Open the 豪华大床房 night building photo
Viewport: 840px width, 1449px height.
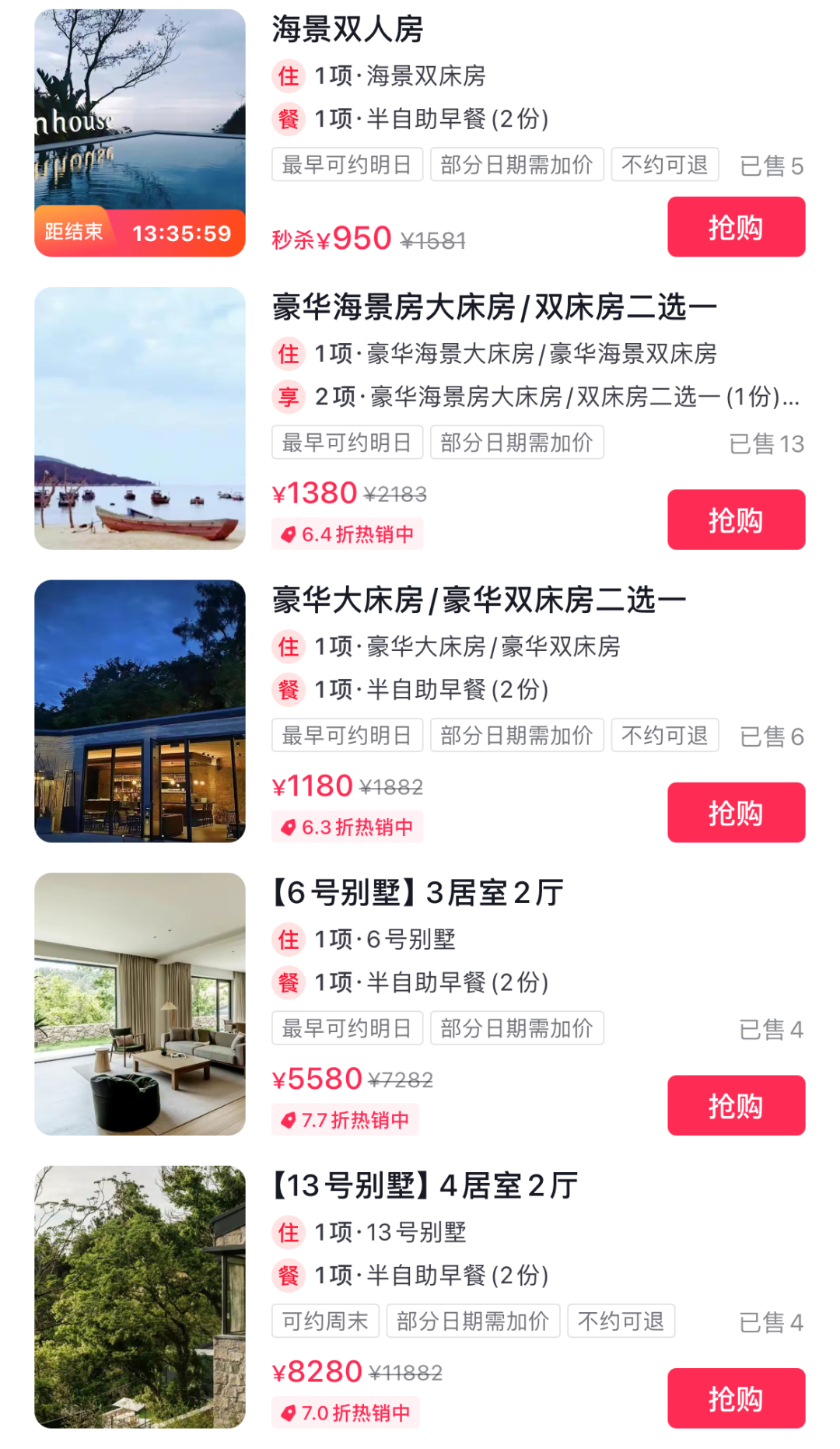coord(140,711)
